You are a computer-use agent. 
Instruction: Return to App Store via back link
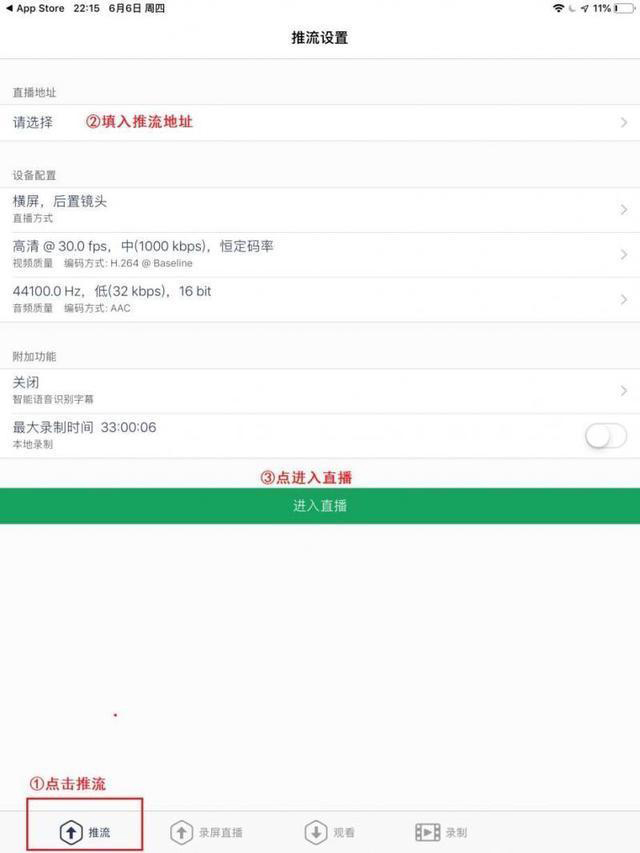(35, 8)
